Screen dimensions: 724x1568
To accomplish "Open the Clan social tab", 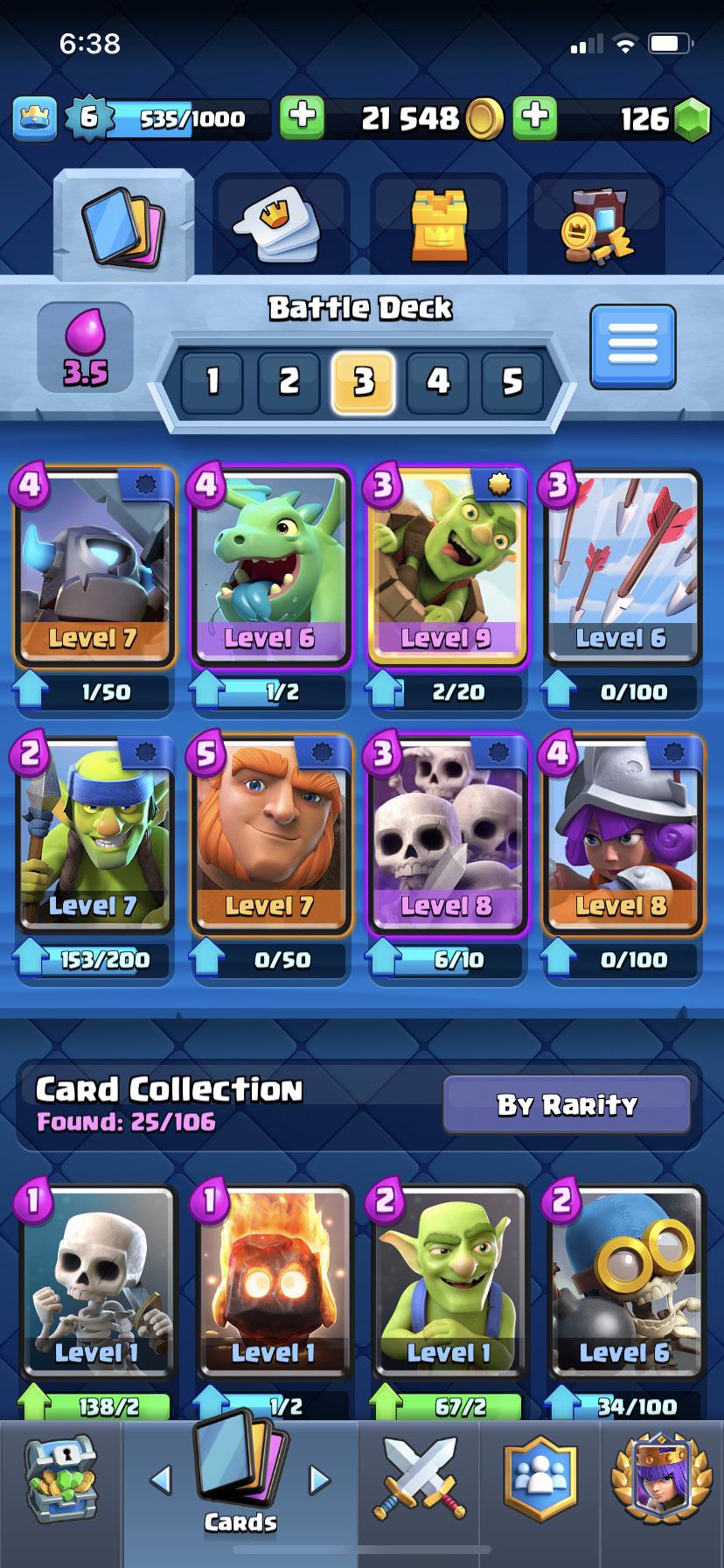I will point(540,1479).
